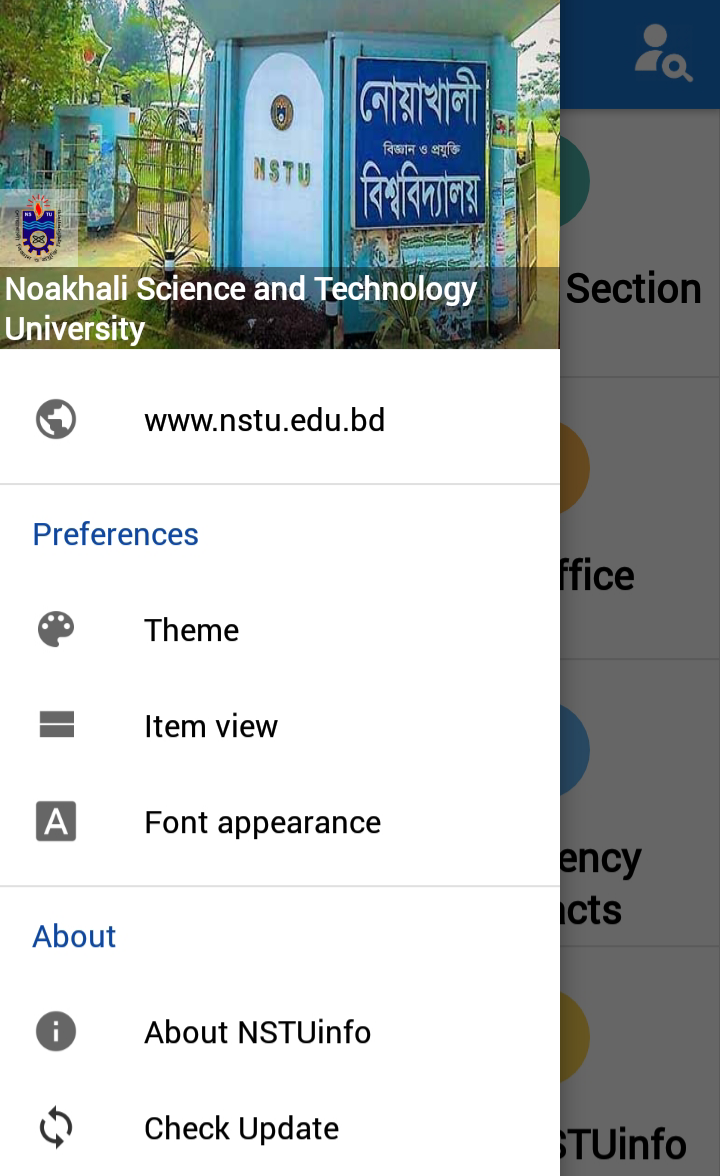Select the Item view option

[280, 726]
